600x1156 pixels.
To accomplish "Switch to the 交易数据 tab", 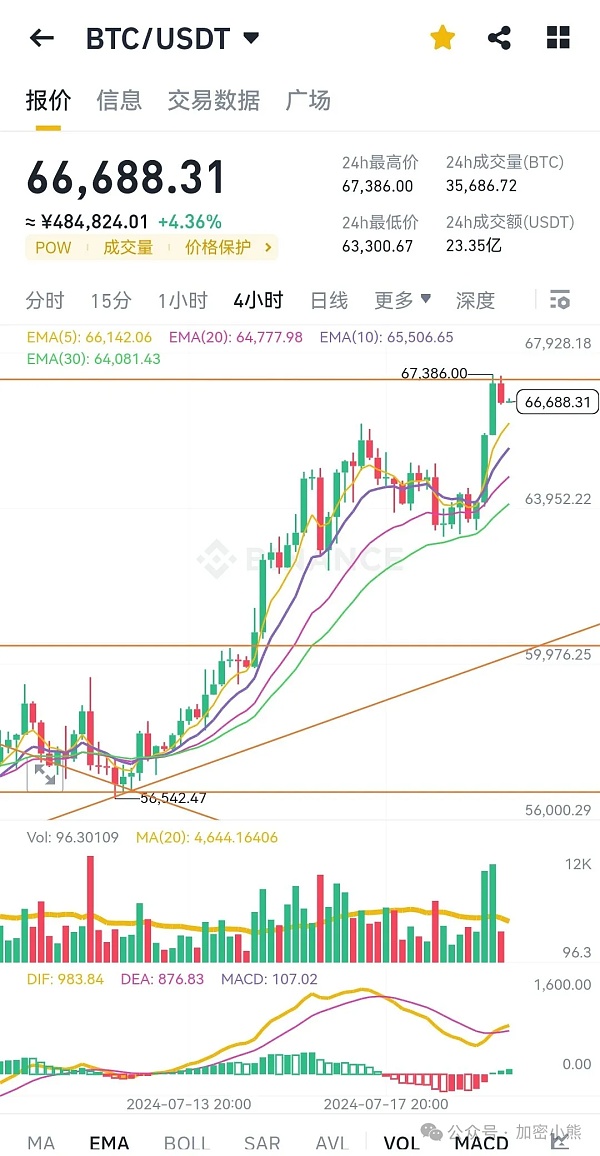I will tap(213, 100).
